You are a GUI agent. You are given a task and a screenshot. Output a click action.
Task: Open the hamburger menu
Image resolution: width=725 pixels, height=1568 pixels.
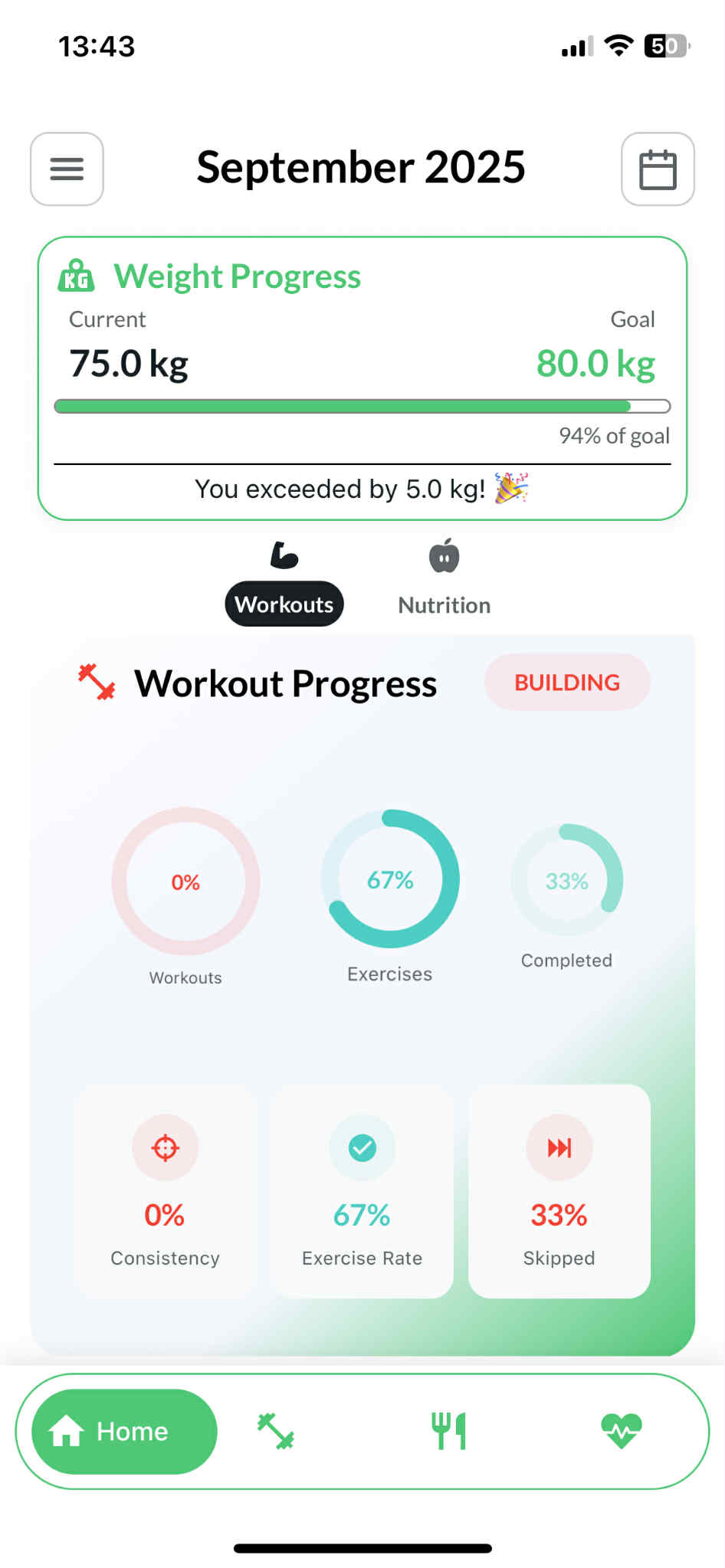(x=67, y=169)
